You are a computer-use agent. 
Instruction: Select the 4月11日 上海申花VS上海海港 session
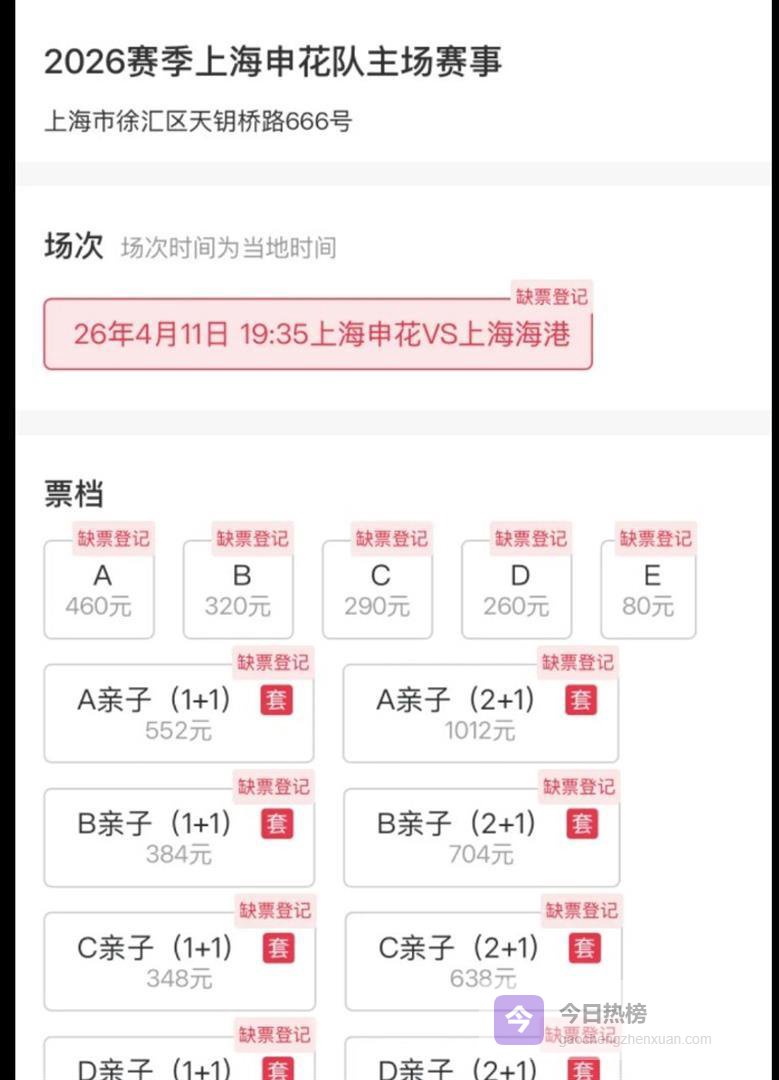tap(318, 334)
